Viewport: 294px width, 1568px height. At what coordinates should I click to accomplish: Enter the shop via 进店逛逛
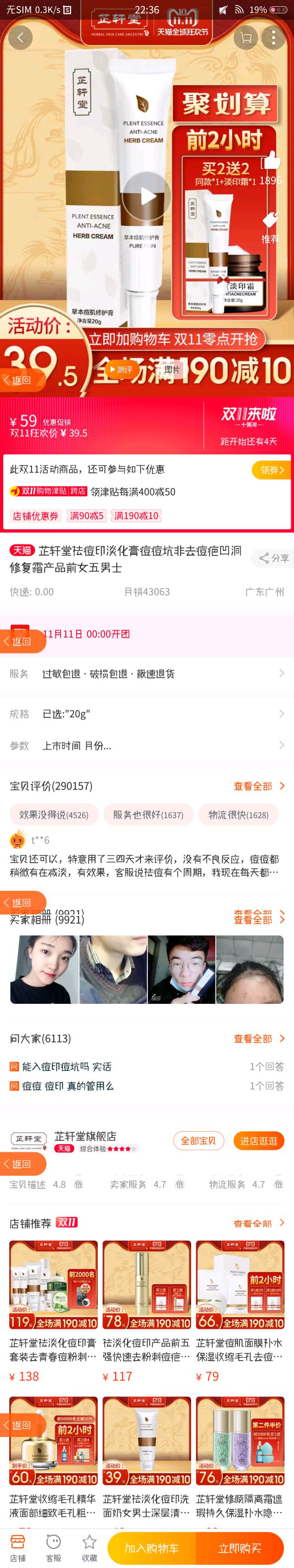coord(258,1141)
